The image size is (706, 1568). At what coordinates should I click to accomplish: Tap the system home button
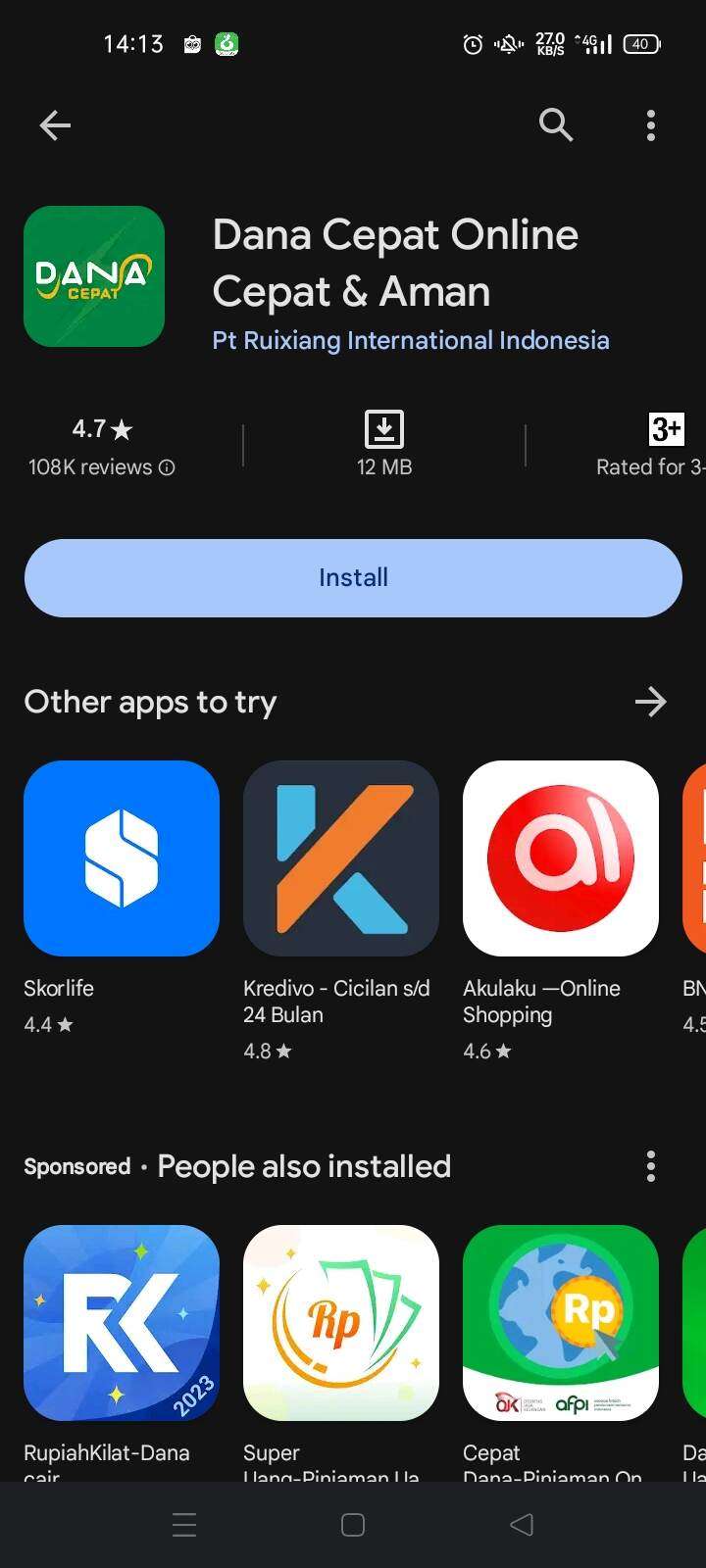[353, 1525]
